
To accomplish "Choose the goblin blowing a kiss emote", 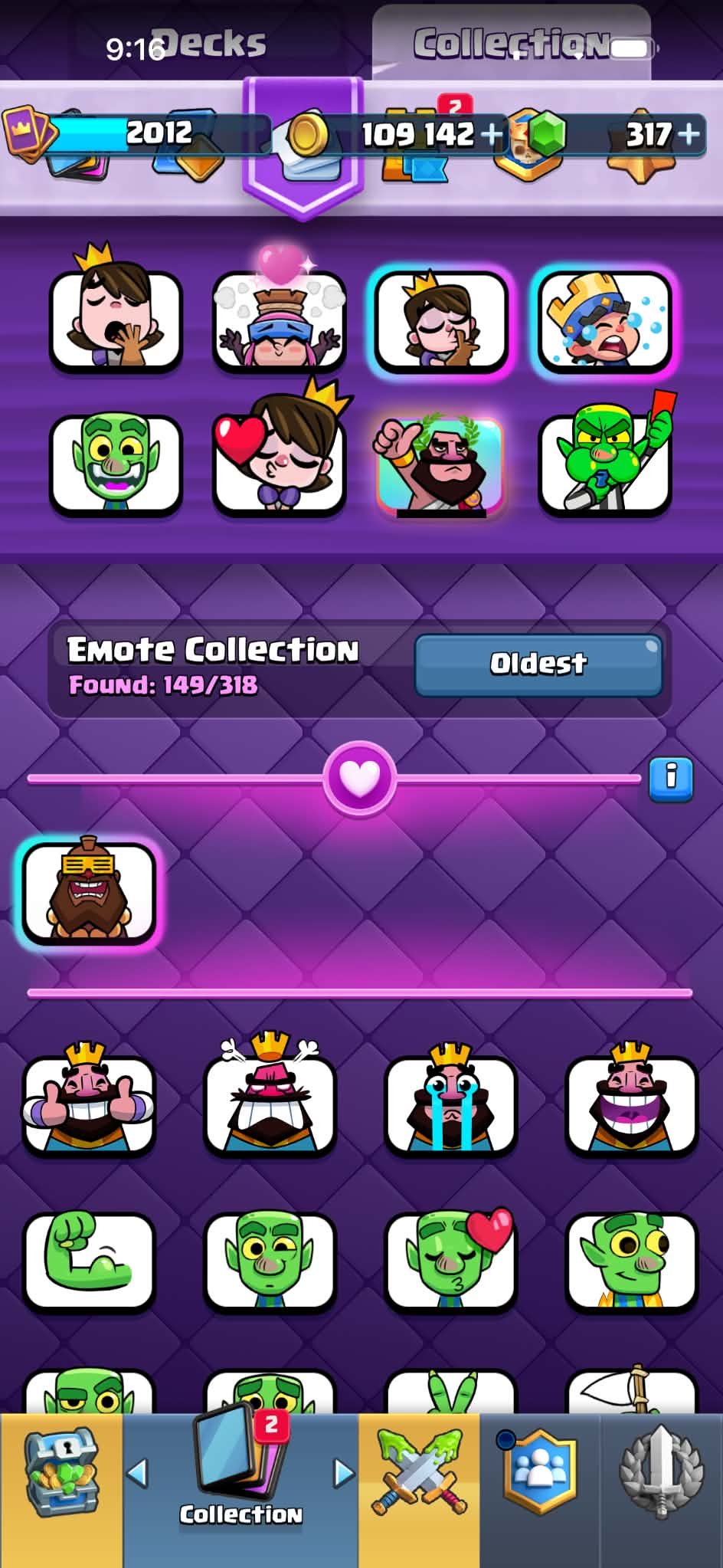I will point(450,1259).
